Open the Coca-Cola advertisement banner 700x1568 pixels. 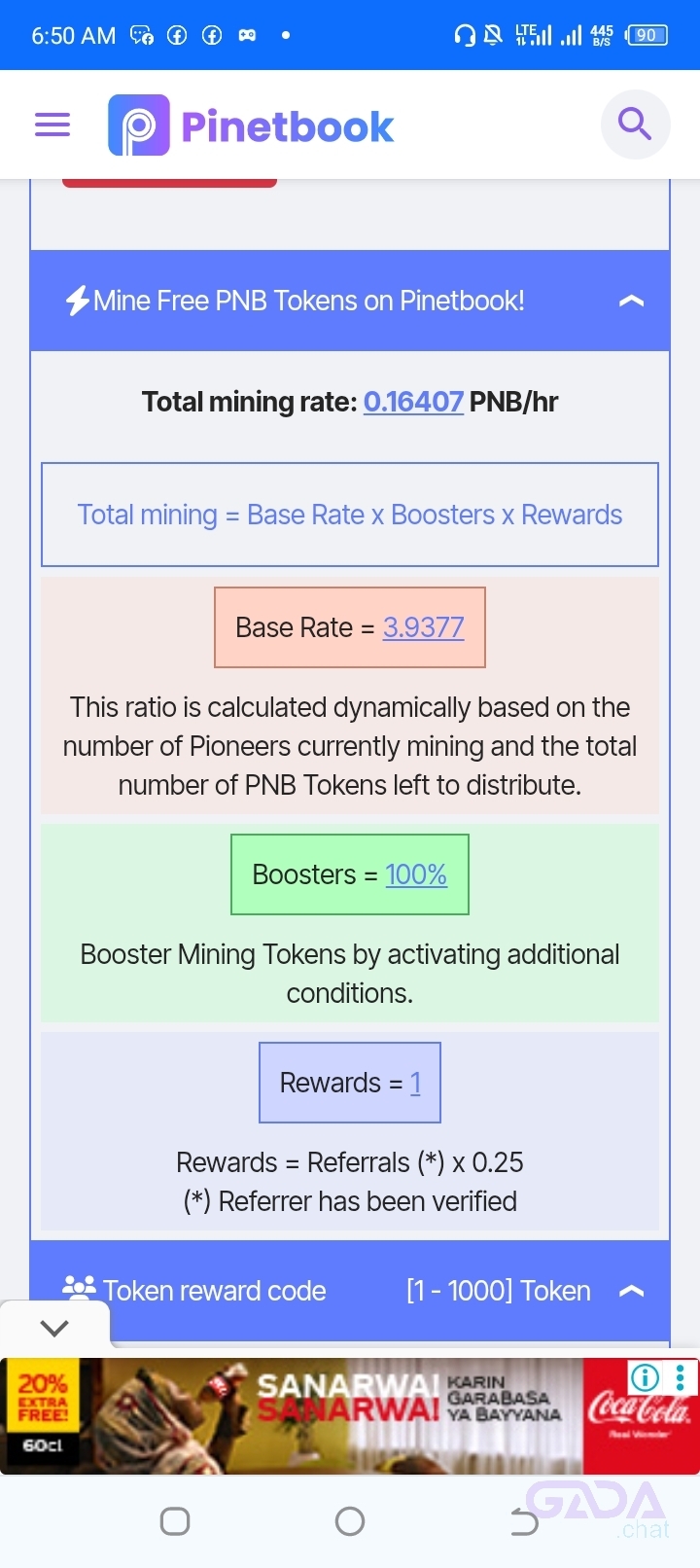coord(350,1415)
